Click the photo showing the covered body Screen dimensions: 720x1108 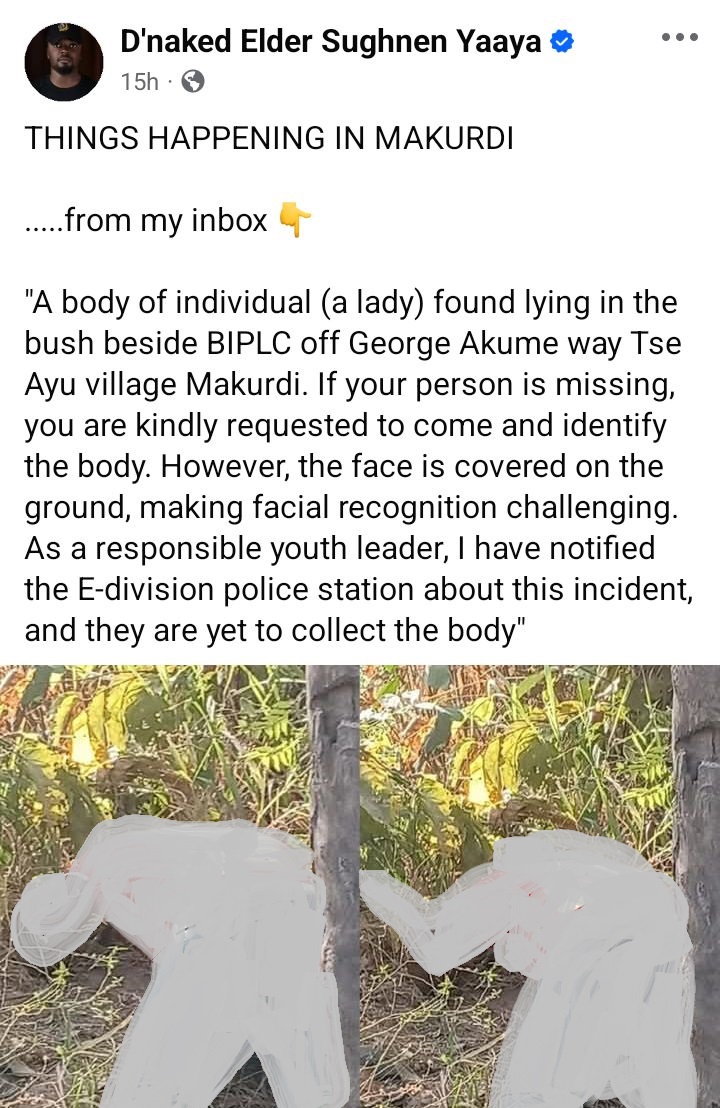(180, 880)
